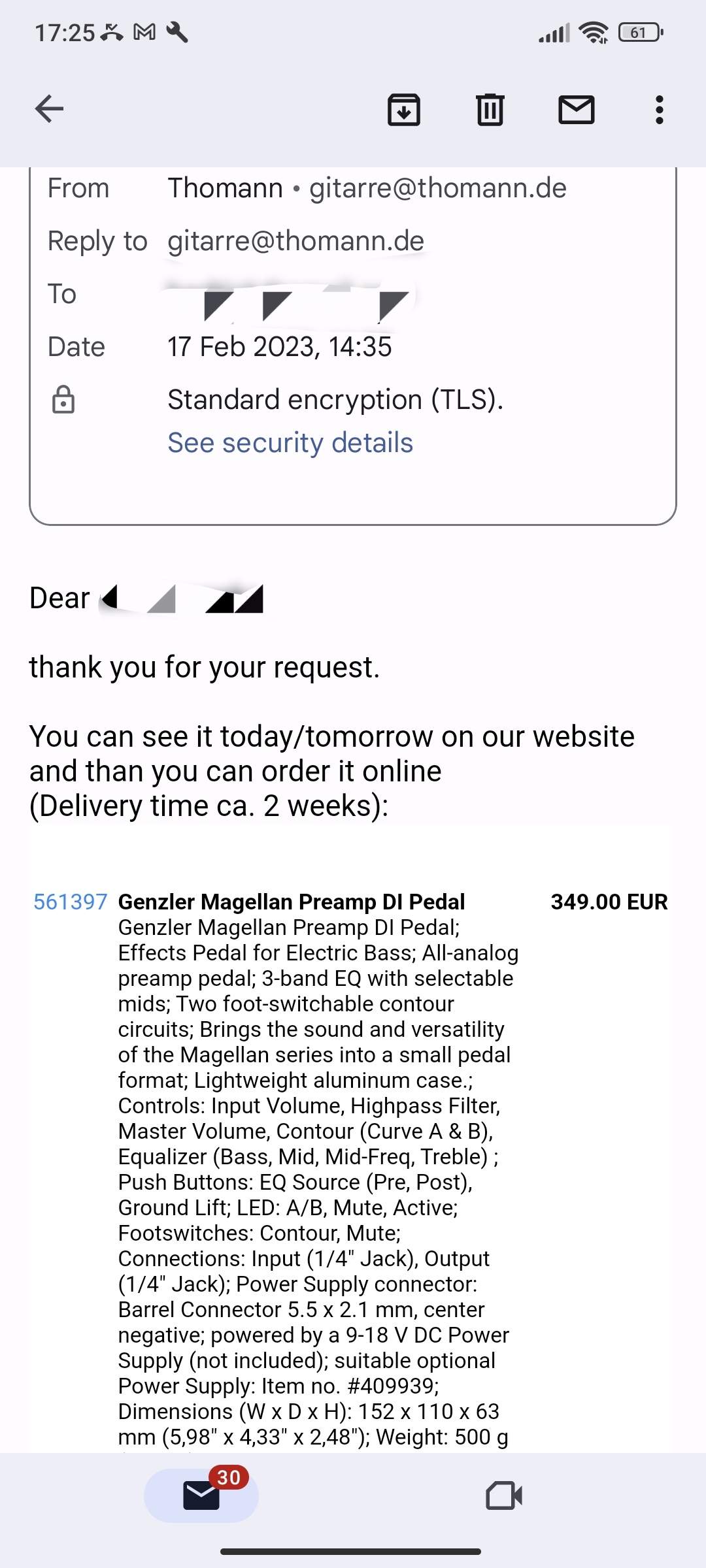Switch to the Meet video tab
Viewport: 706px width, 1568px height.
point(504,1495)
